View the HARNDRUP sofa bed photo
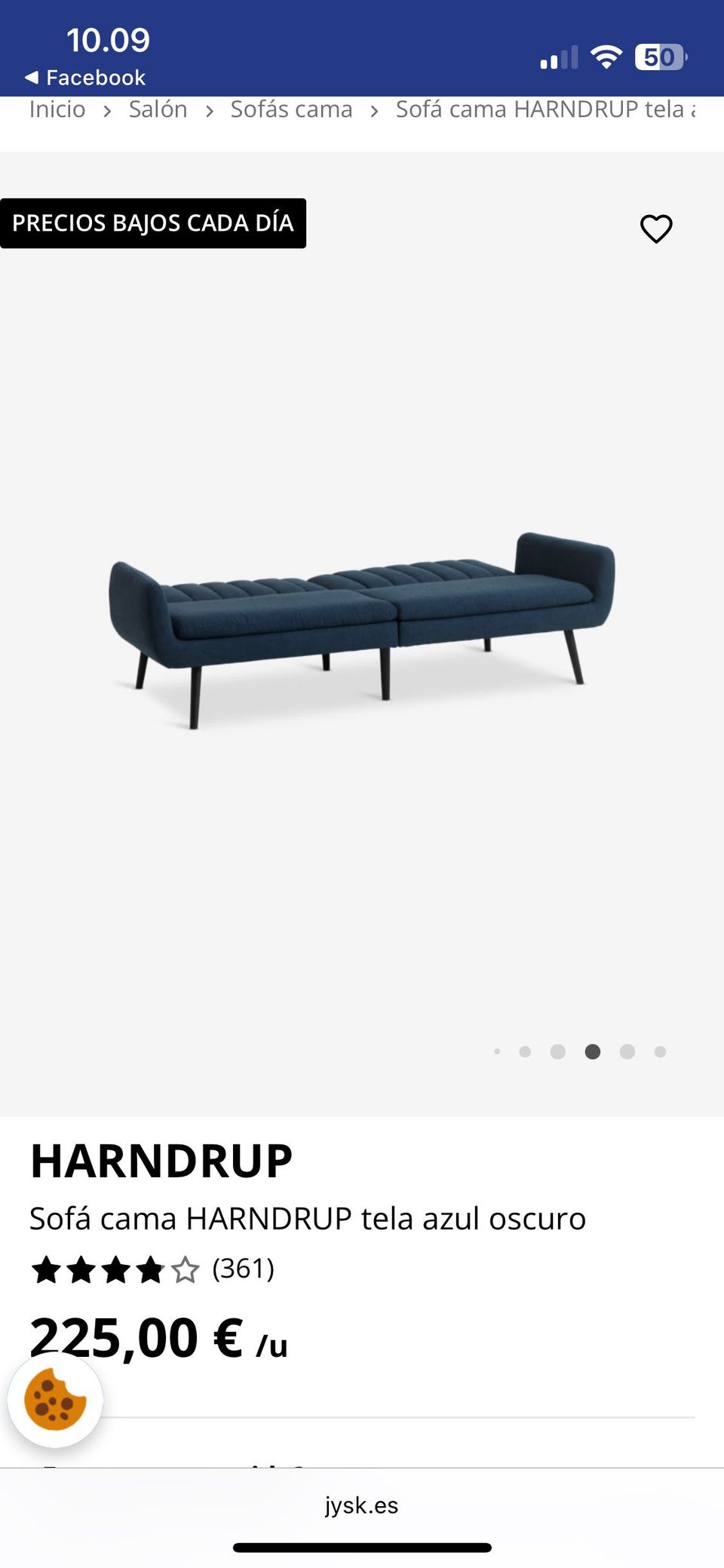Image resolution: width=724 pixels, height=1568 pixels. click(362, 630)
